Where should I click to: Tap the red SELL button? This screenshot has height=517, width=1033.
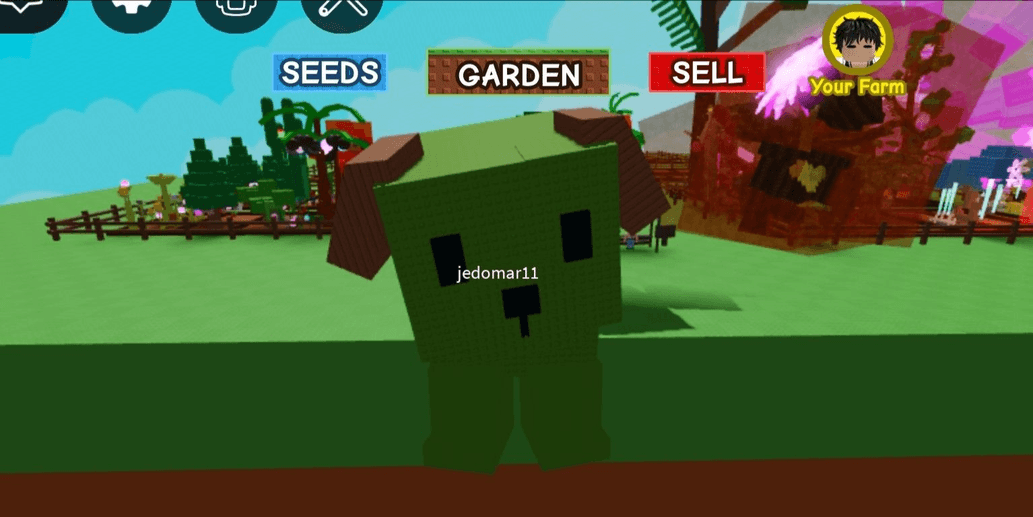tap(706, 72)
